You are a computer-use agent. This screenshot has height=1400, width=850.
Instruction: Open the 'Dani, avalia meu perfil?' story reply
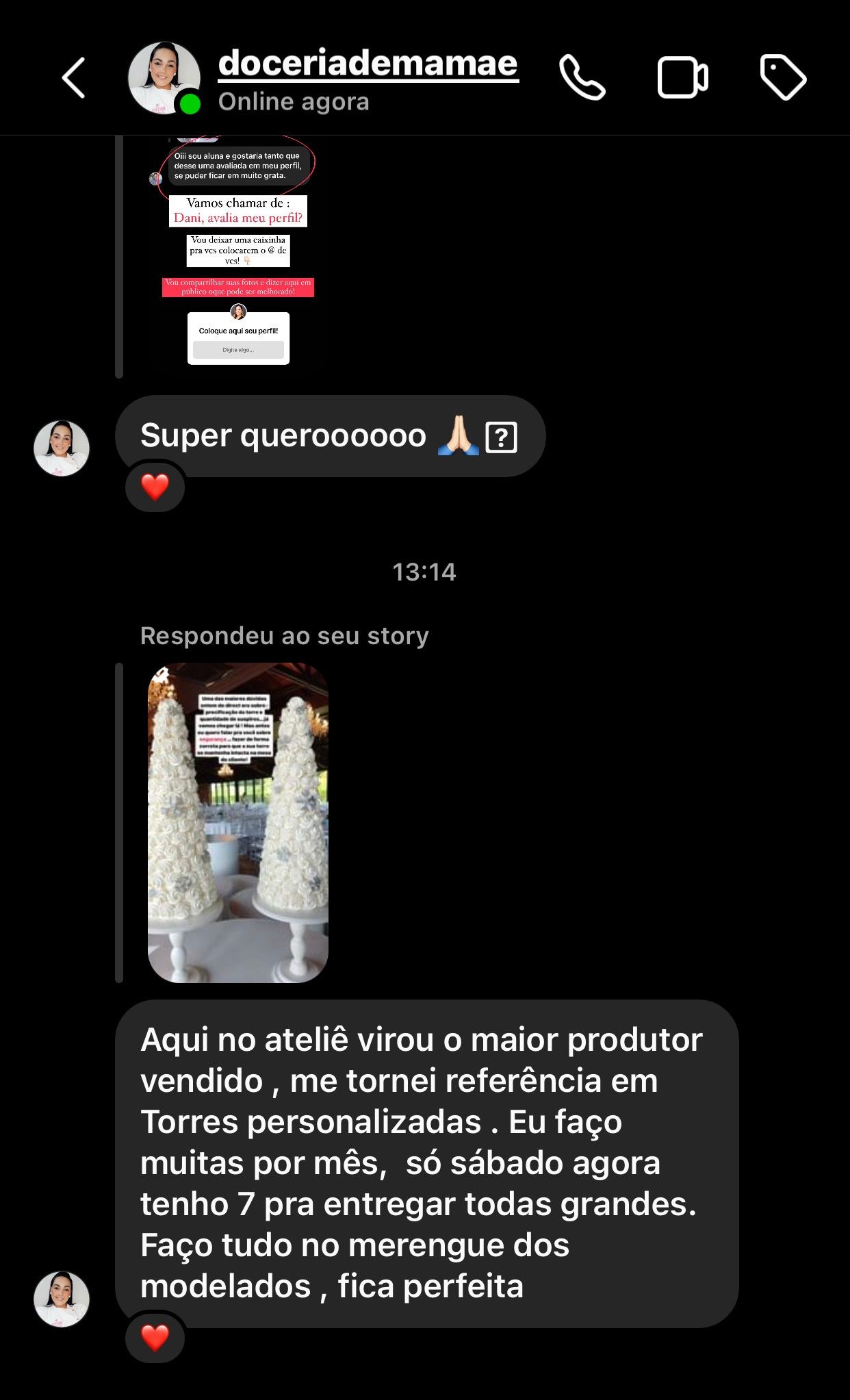pyautogui.click(x=237, y=253)
